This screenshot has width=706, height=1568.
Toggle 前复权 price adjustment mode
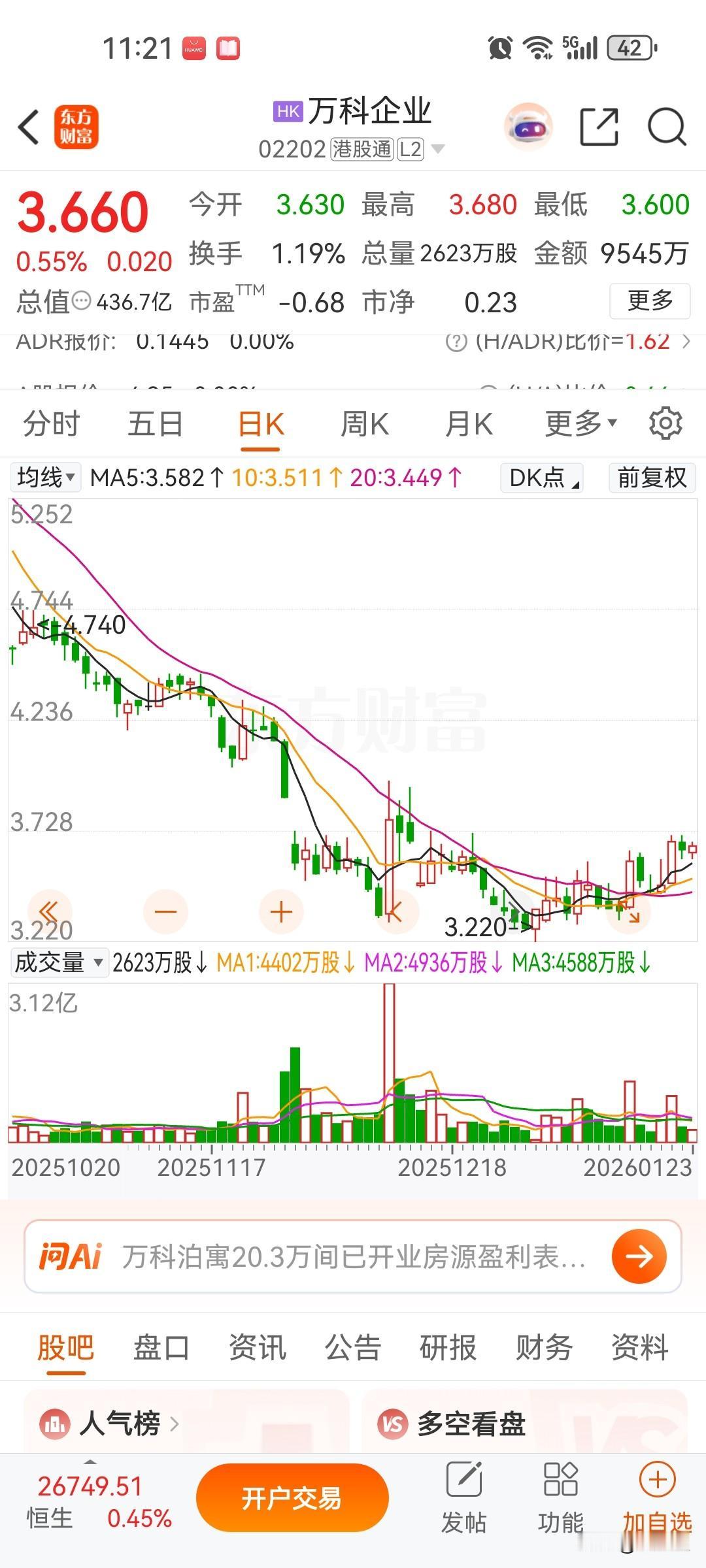coord(651,478)
